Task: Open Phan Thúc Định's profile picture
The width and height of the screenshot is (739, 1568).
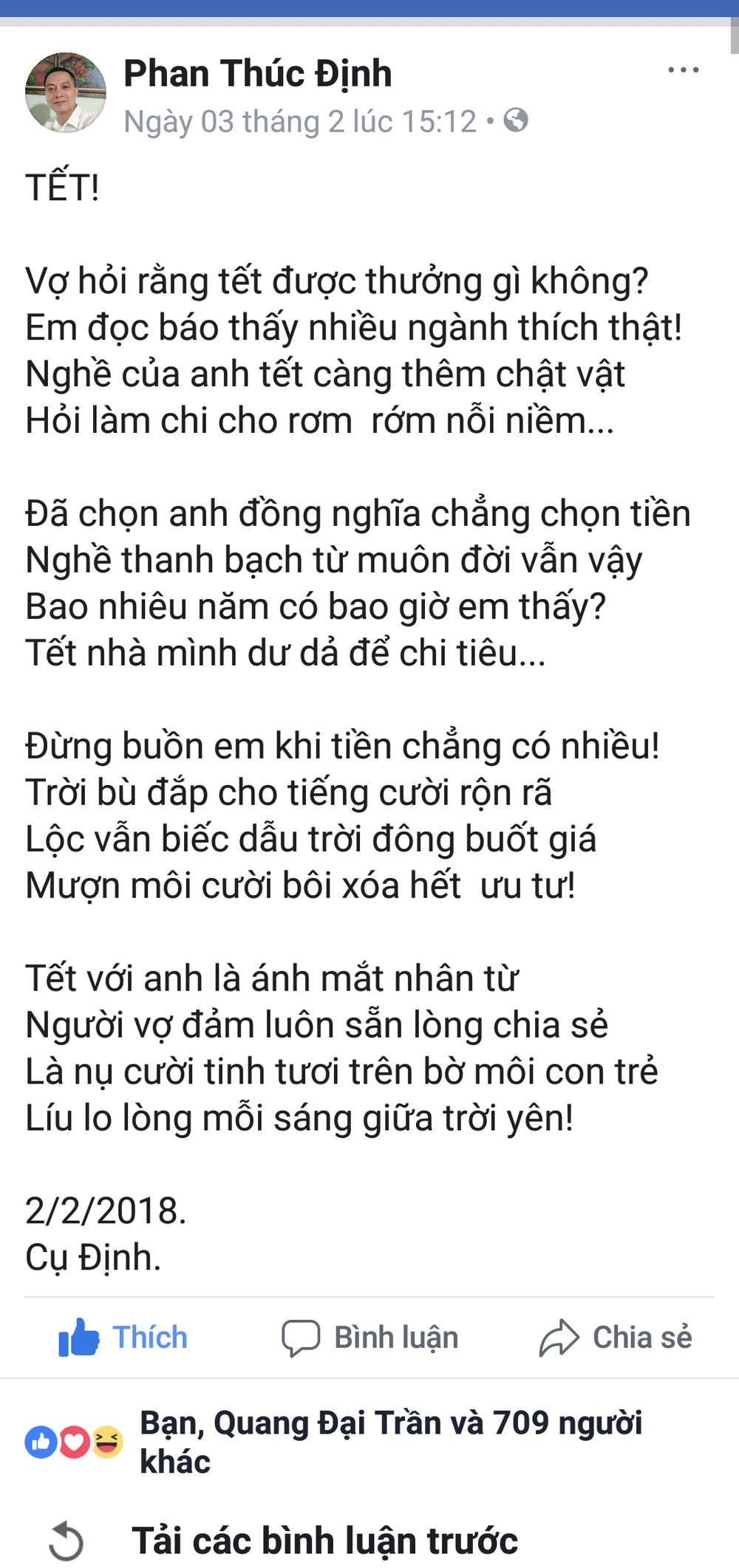Action: pos(65,92)
